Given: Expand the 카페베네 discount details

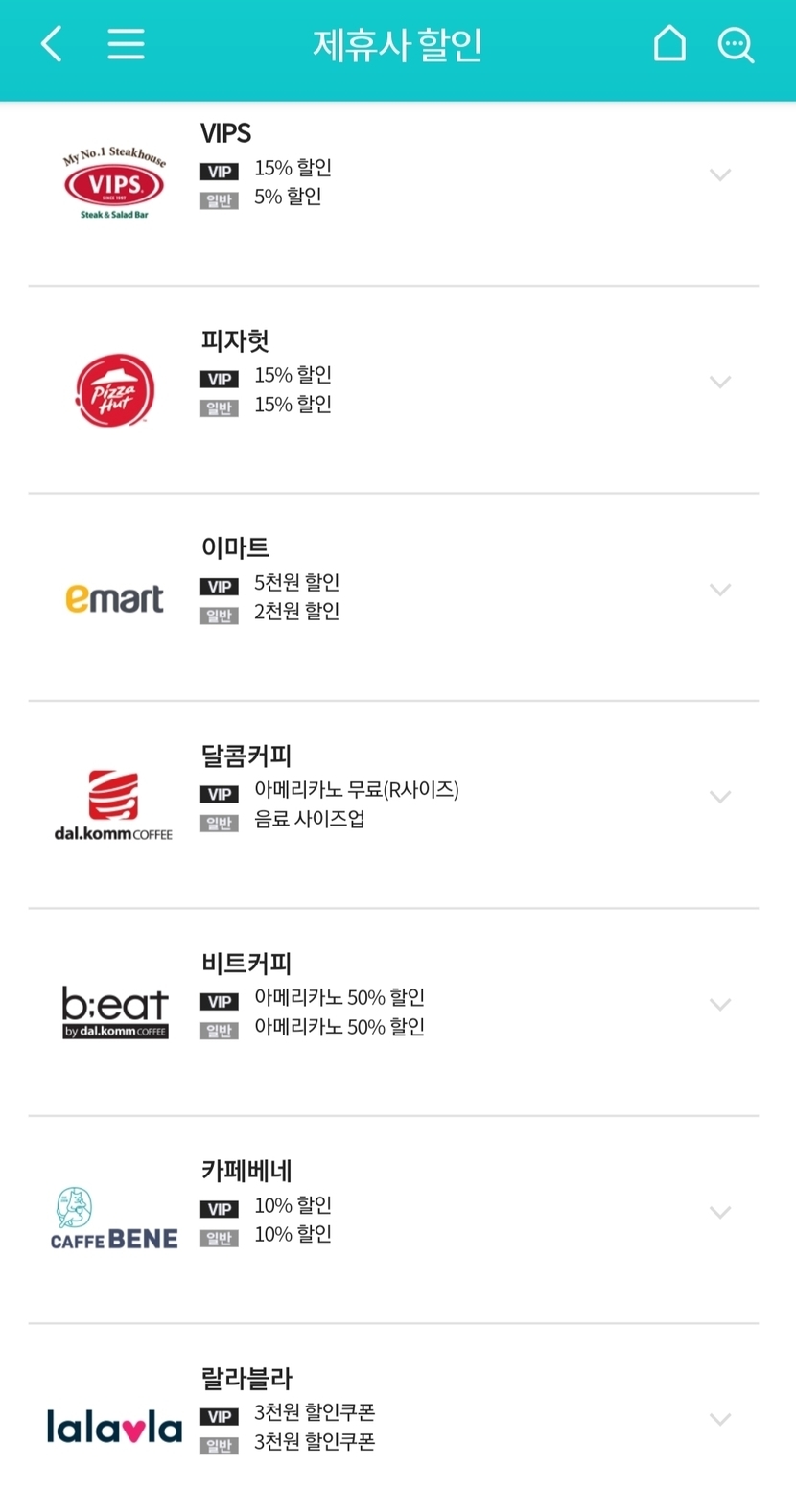Looking at the screenshot, I should click(720, 1212).
